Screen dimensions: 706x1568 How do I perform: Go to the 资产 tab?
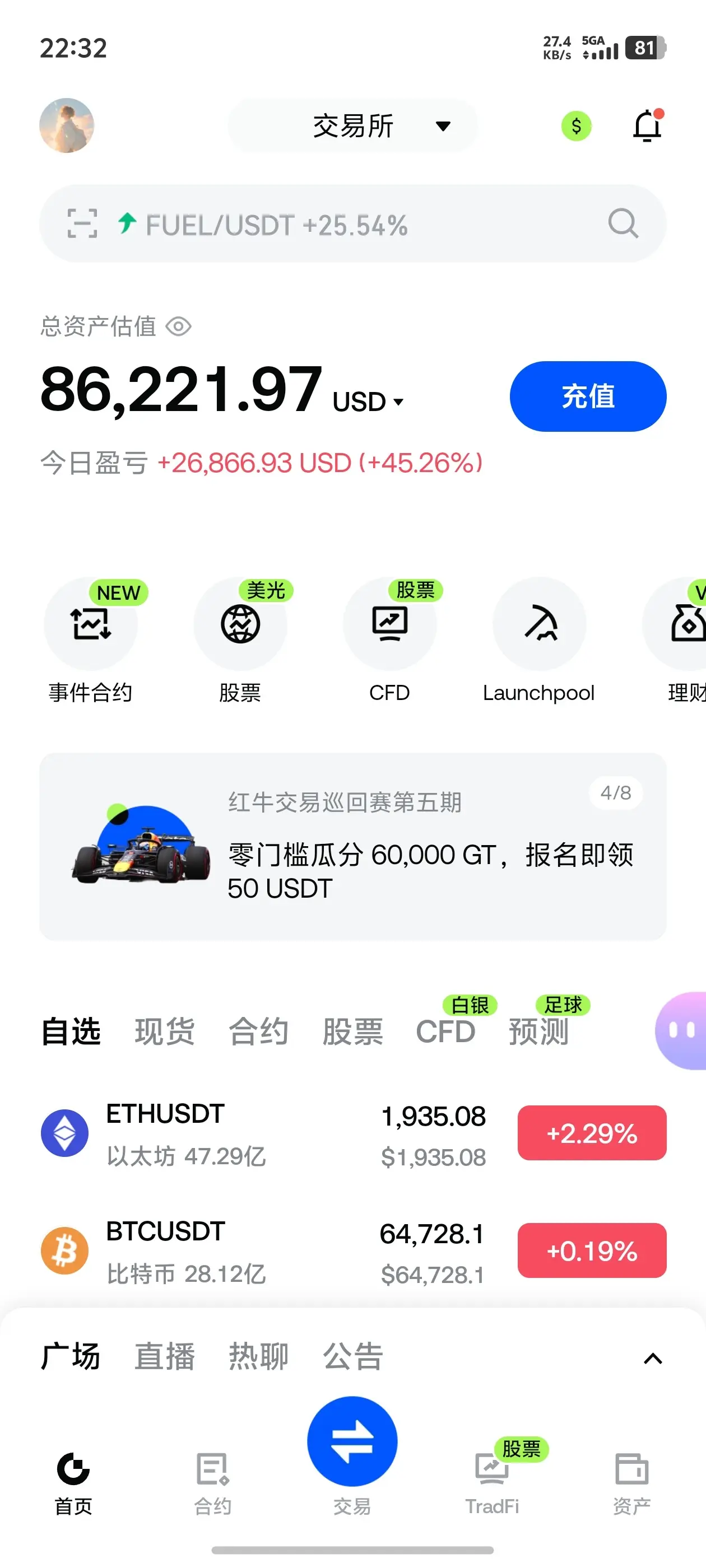(631, 1483)
